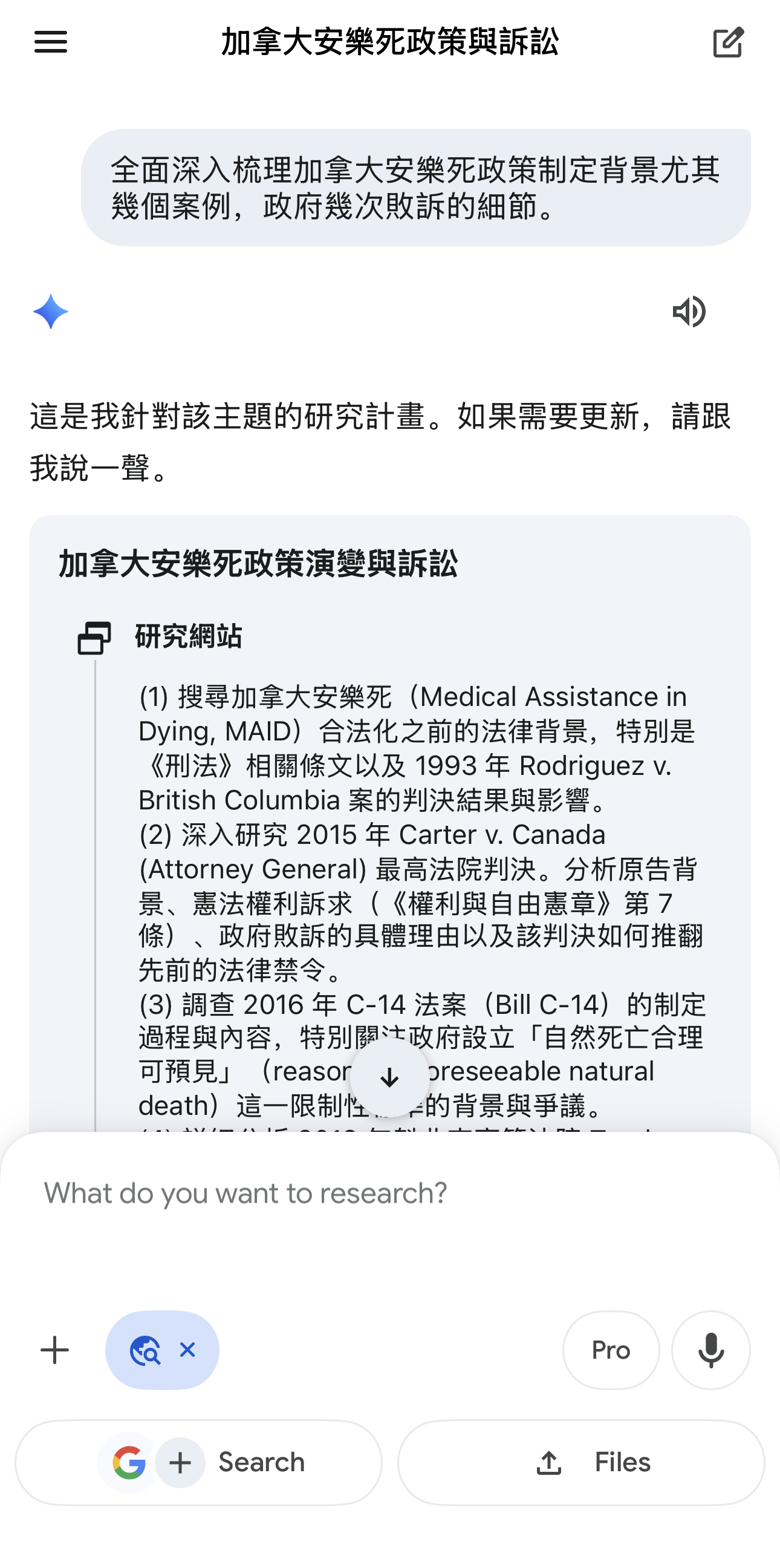Open the plus attachment menu
Image resolution: width=780 pixels, height=1568 pixels.
pos(55,1350)
